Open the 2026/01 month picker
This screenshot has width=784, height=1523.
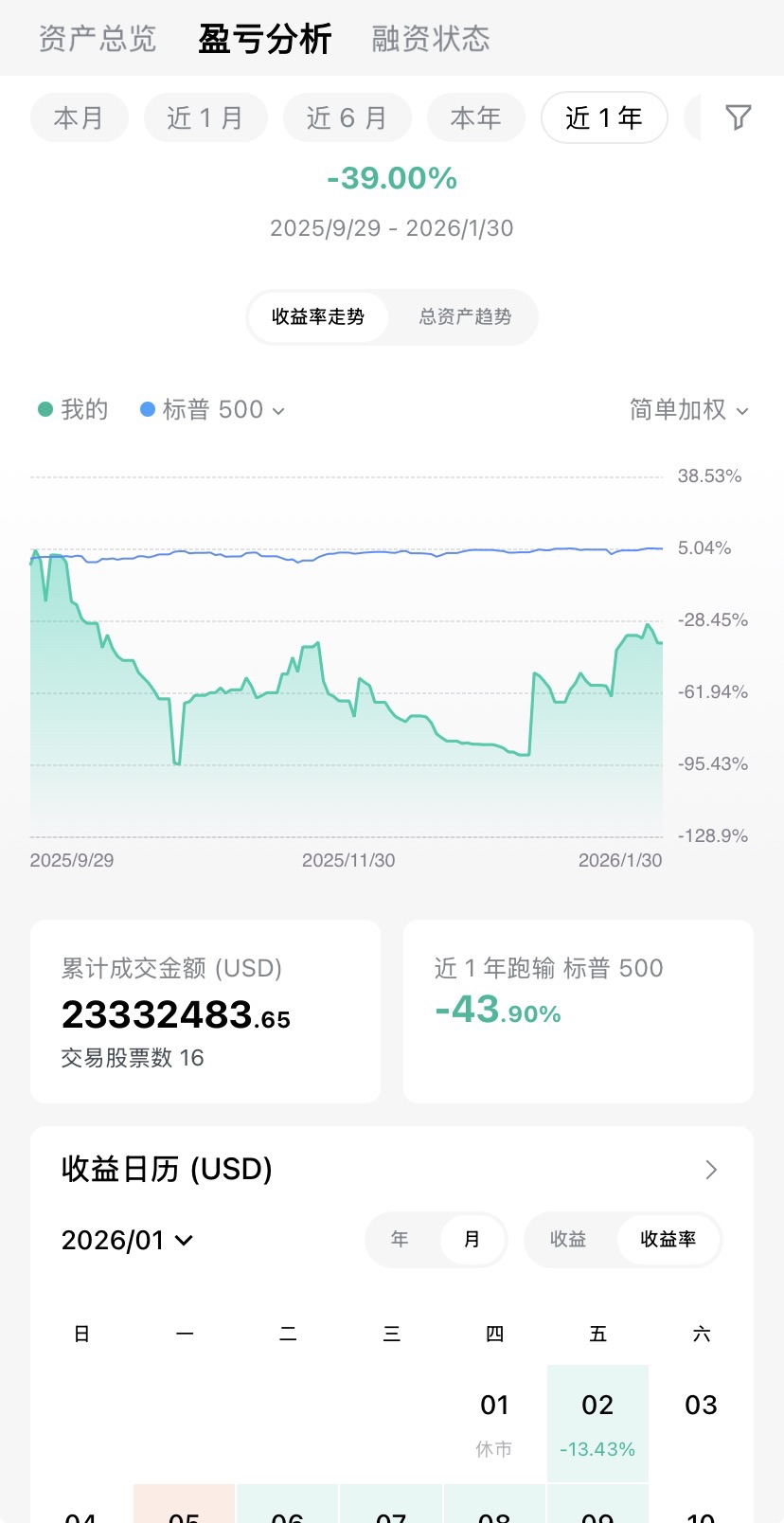pos(128,1240)
